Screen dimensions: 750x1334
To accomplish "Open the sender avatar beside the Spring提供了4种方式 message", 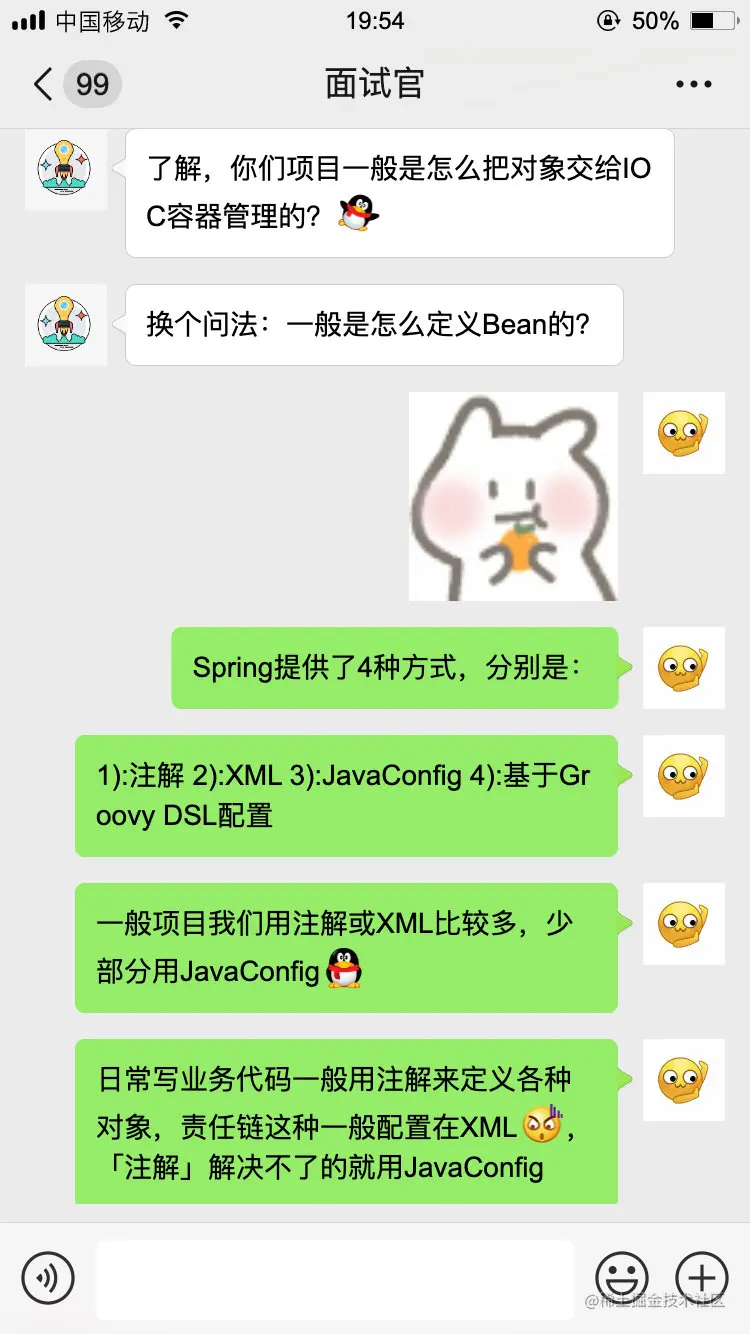I will [683, 668].
